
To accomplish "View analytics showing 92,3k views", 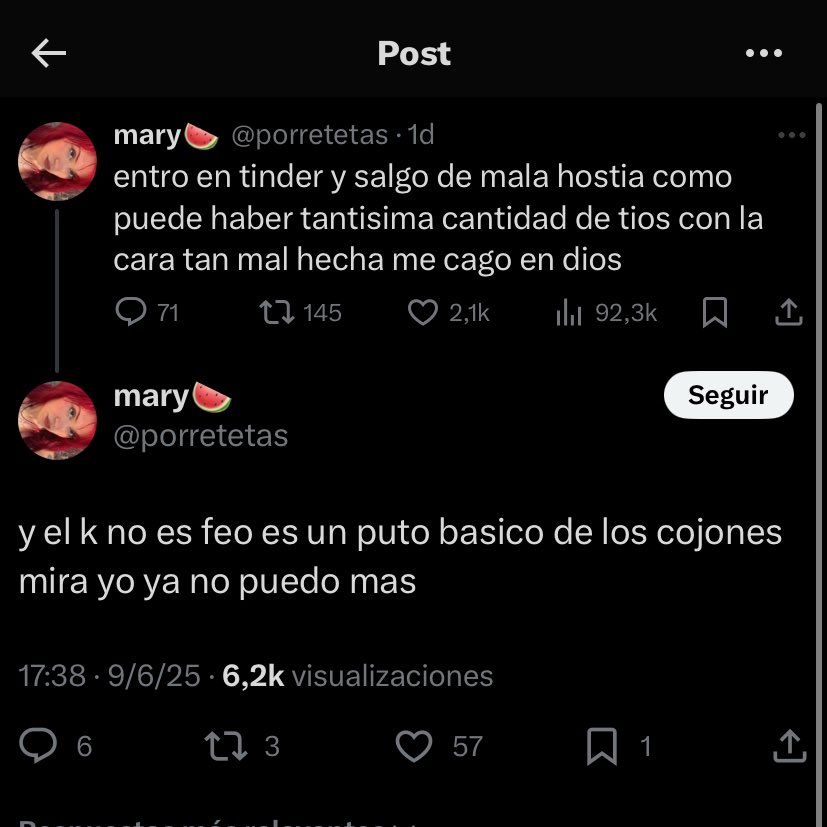I will (x=569, y=313).
